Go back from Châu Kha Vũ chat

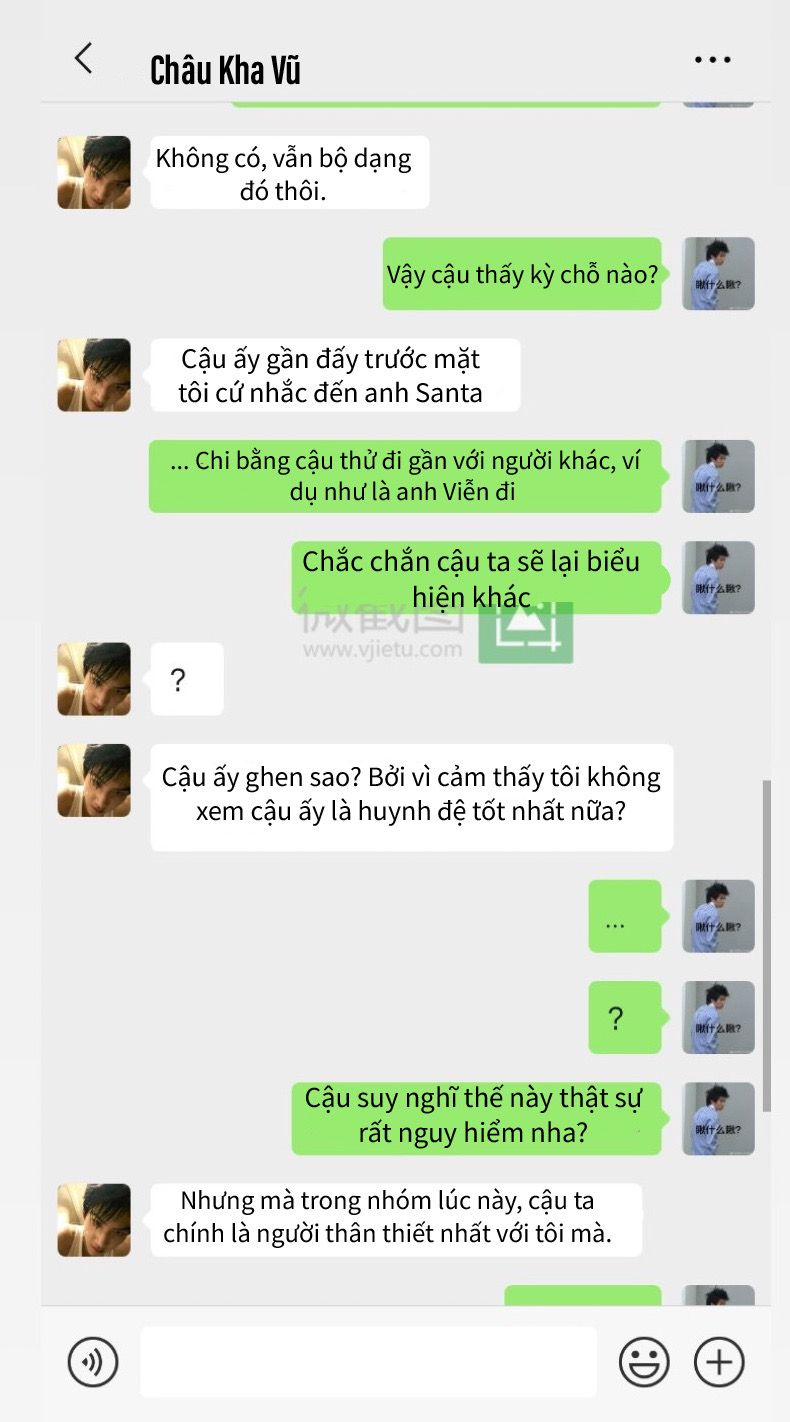tap(84, 59)
